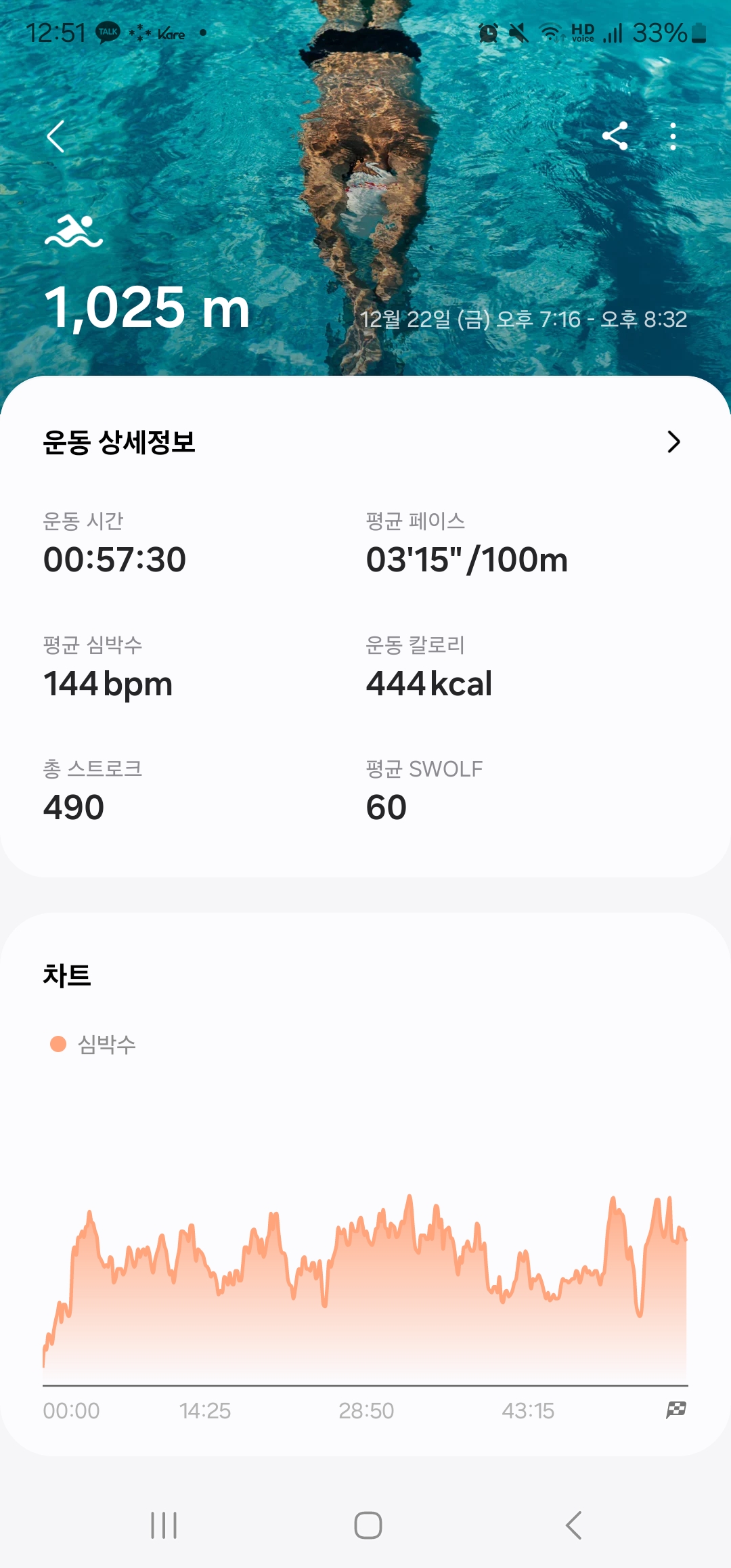
Task: Open 운동 상세정보 details chevron
Action: point(673,442)
